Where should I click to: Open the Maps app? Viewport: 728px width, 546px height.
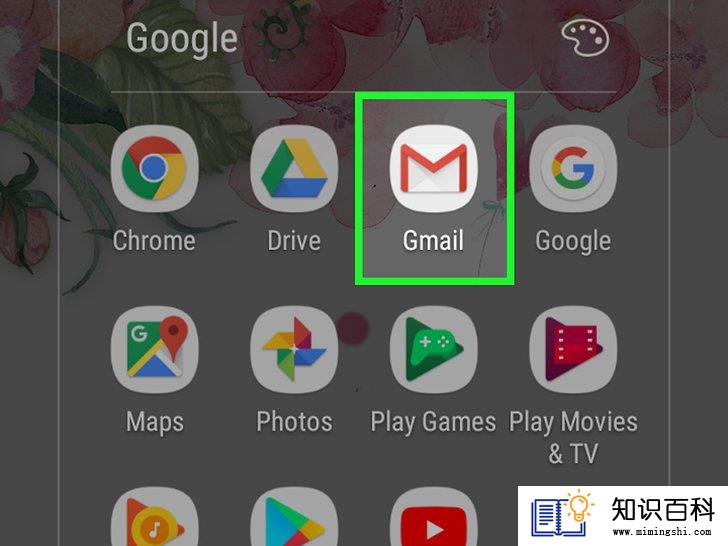pos(153,350)
